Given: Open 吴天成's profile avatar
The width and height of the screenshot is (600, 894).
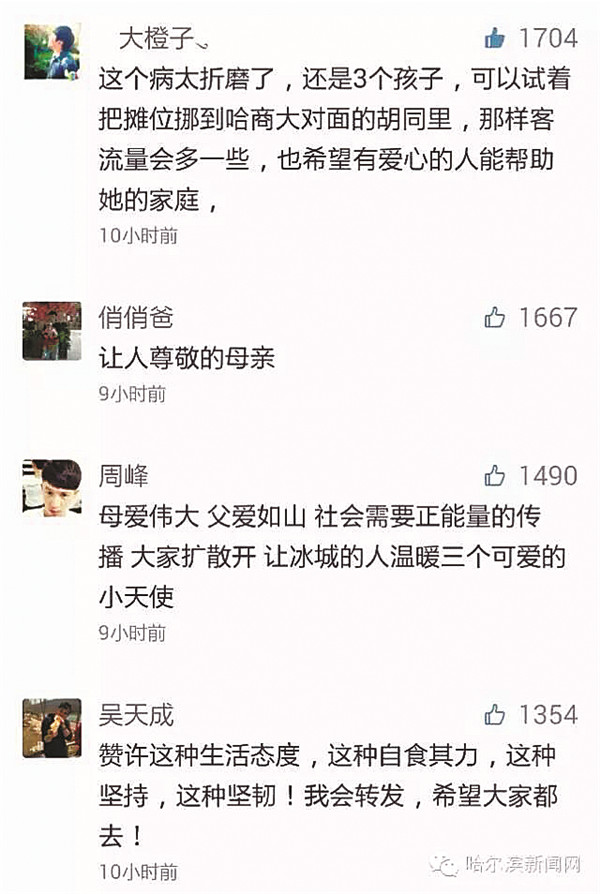Looking at the screenshot, I should pos(52,727).
